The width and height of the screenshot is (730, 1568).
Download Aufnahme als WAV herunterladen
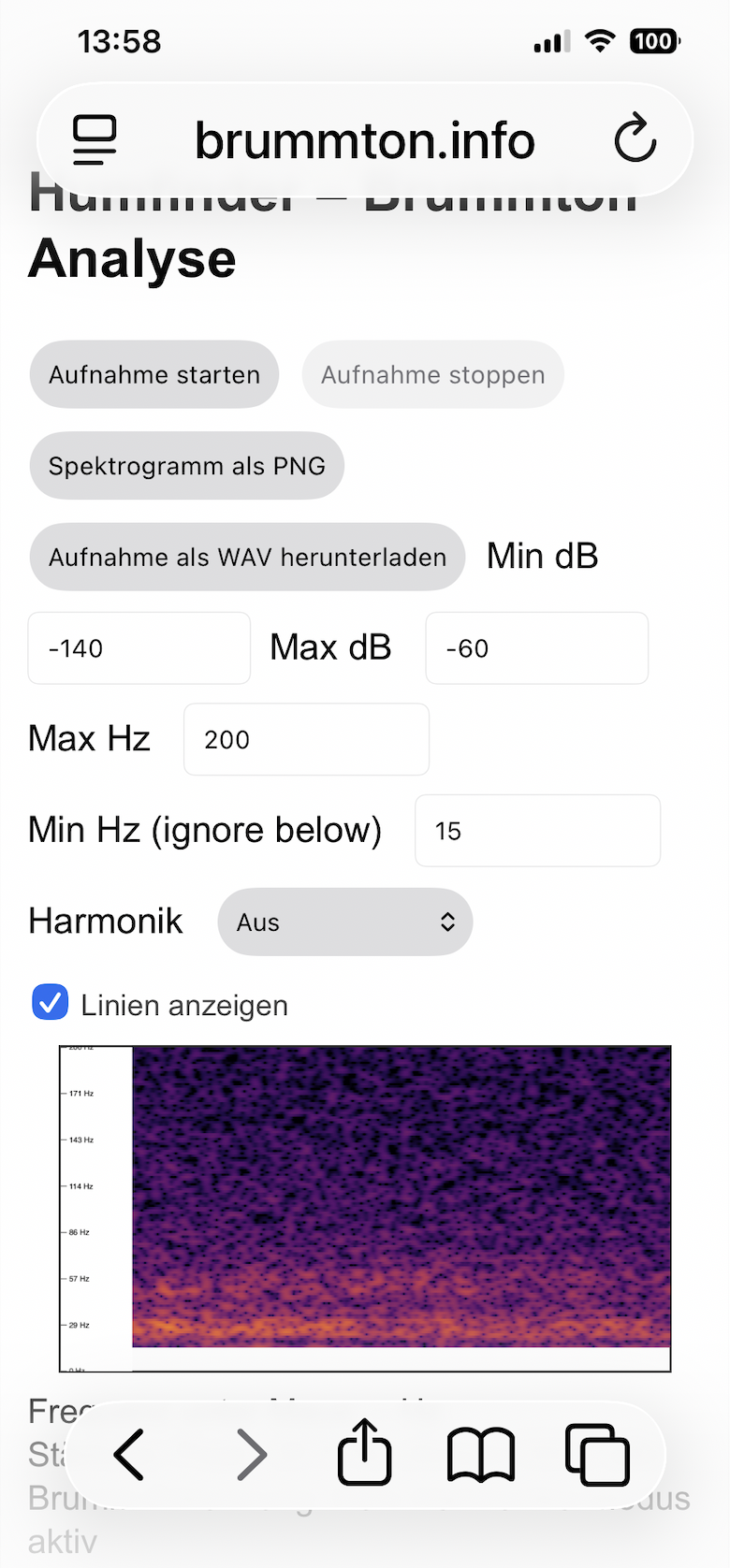point(247,557)
